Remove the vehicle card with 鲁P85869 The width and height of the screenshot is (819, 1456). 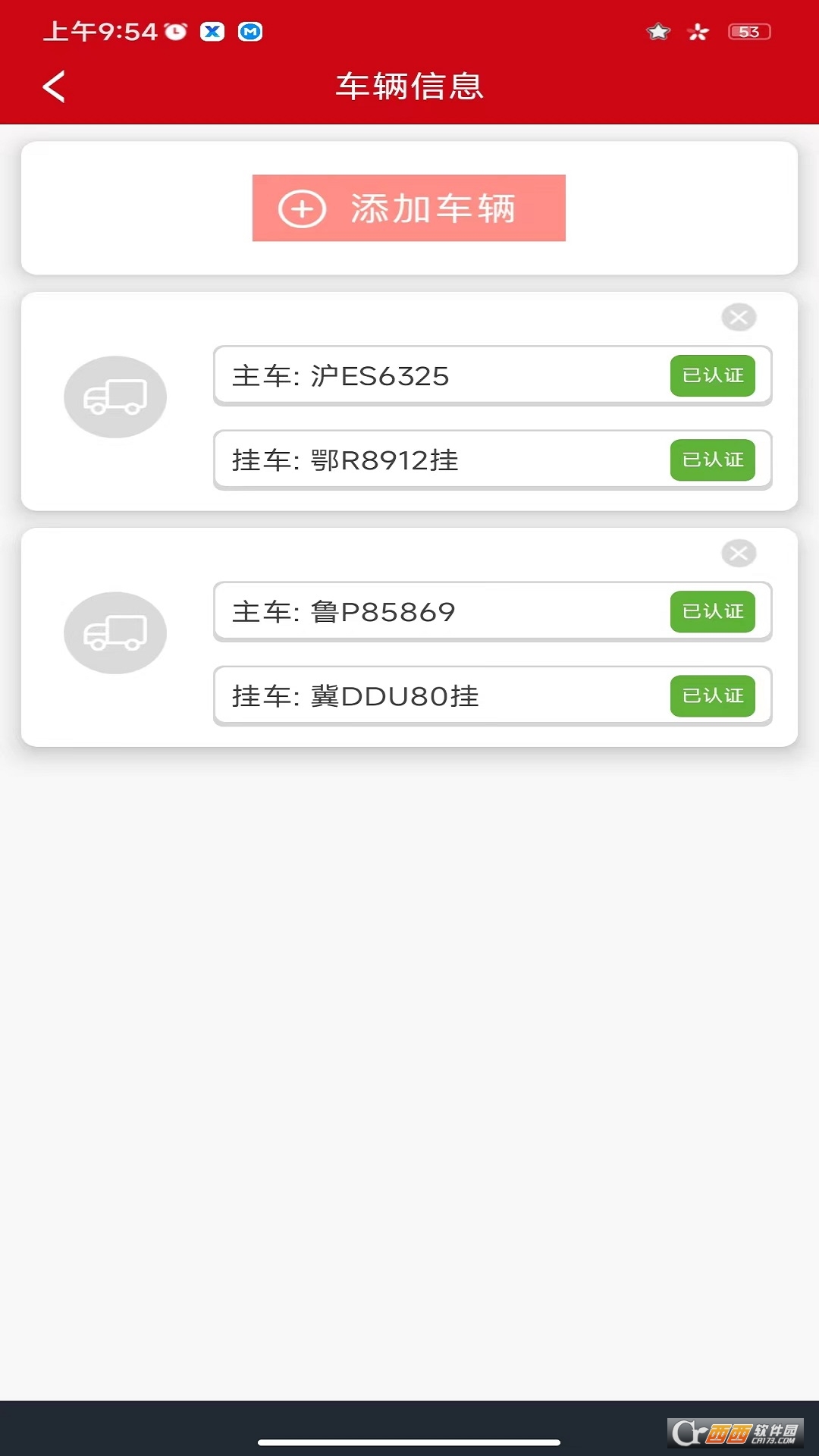coord(739,553)
